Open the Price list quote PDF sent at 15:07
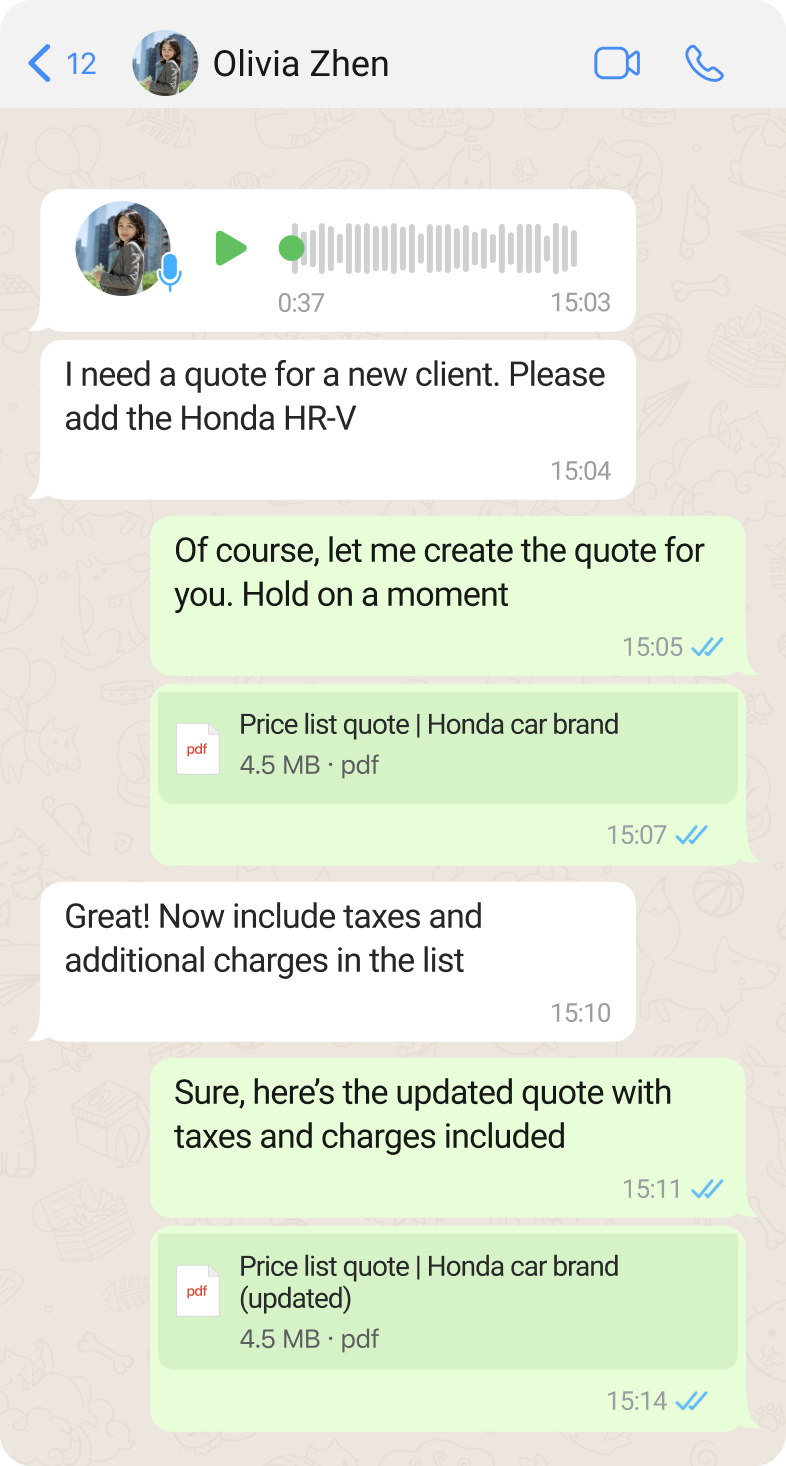Screen dimensions: 786x1466 coord(447,745)
